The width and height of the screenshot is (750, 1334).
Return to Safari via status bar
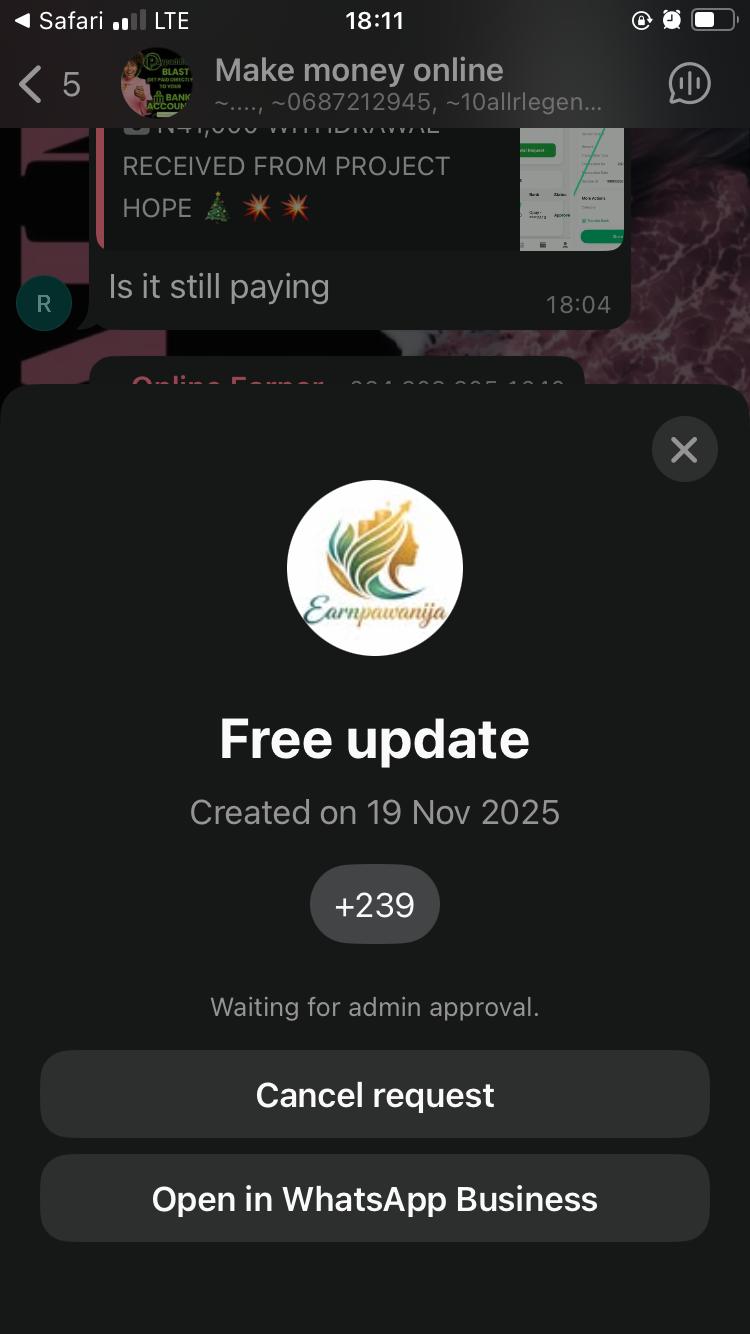[x=60, y=20]
